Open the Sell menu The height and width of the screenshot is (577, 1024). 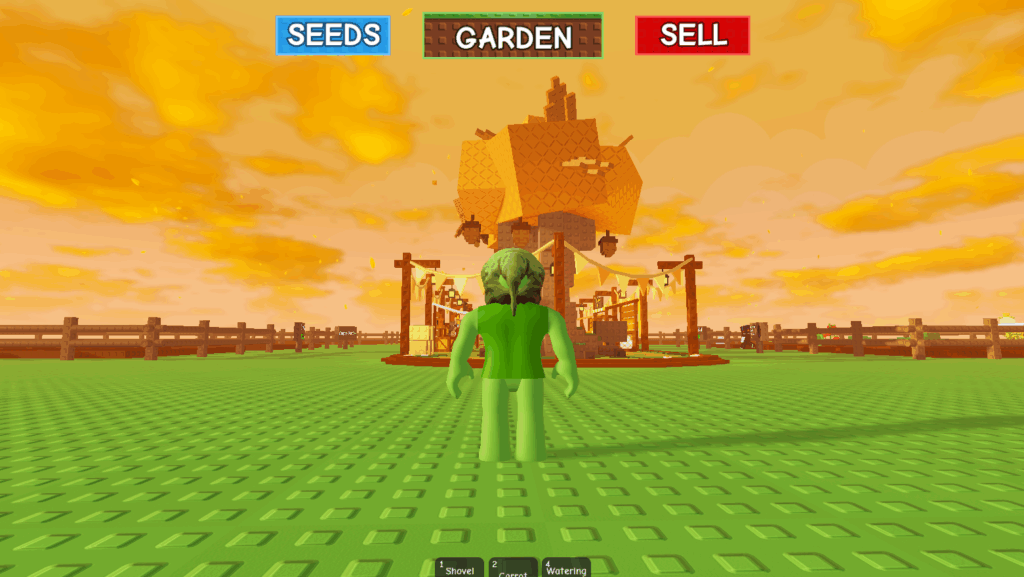692,35
